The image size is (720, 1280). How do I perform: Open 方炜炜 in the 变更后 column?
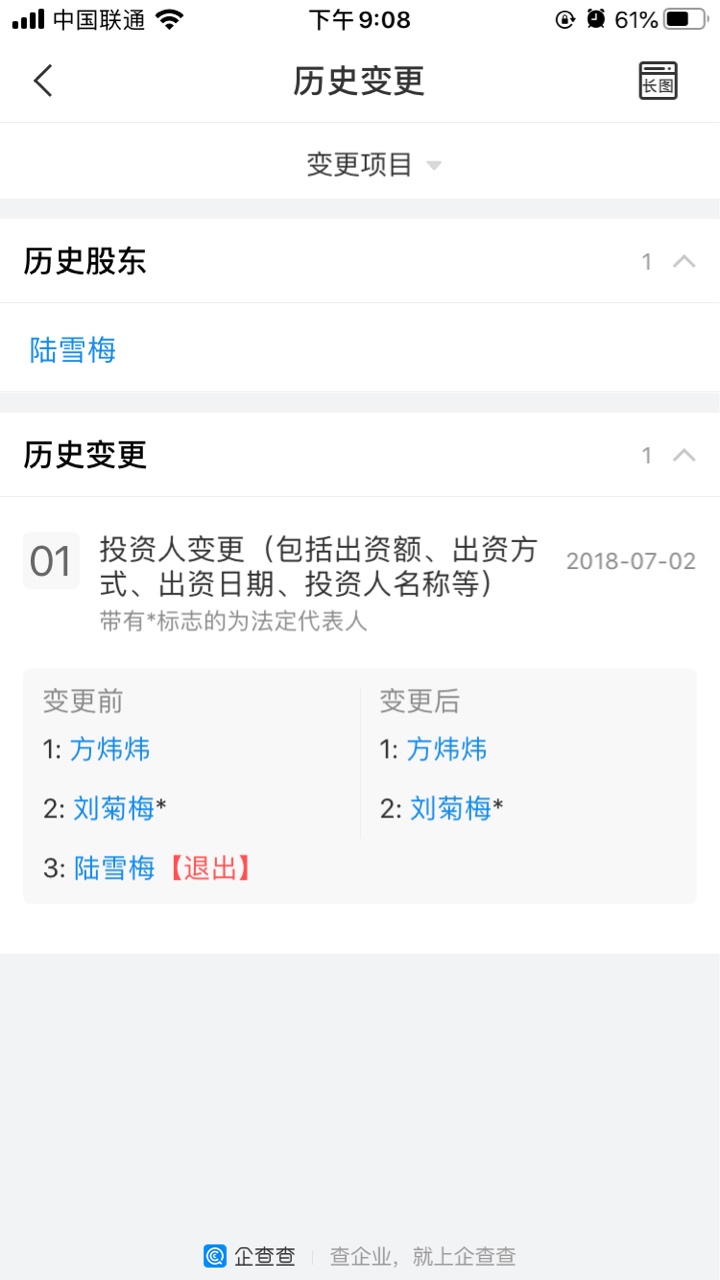447,749
